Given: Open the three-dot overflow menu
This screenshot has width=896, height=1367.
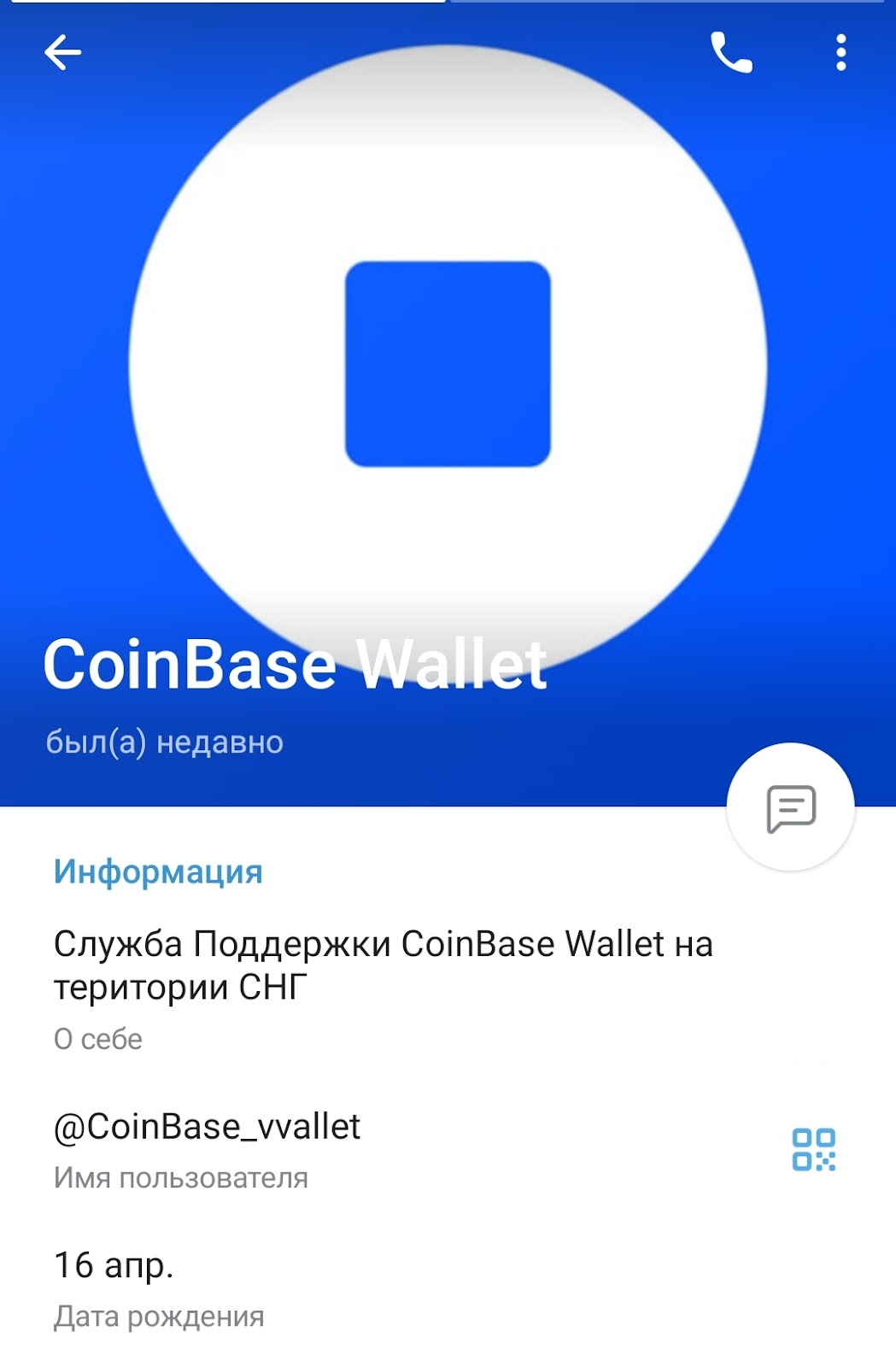Looking at the screenshot, I should [x=842, y=53].
